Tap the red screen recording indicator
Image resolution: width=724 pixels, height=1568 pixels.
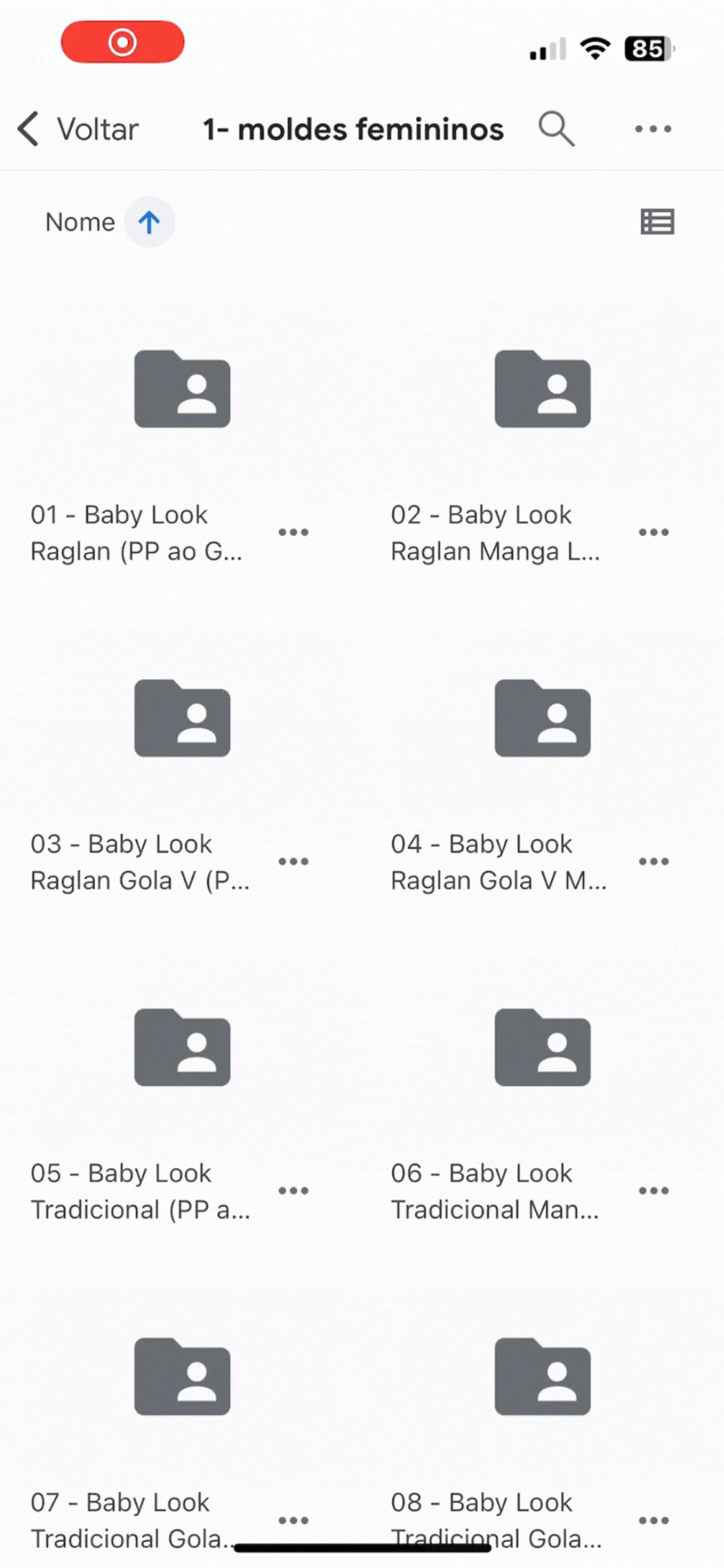tap(122, 42)
